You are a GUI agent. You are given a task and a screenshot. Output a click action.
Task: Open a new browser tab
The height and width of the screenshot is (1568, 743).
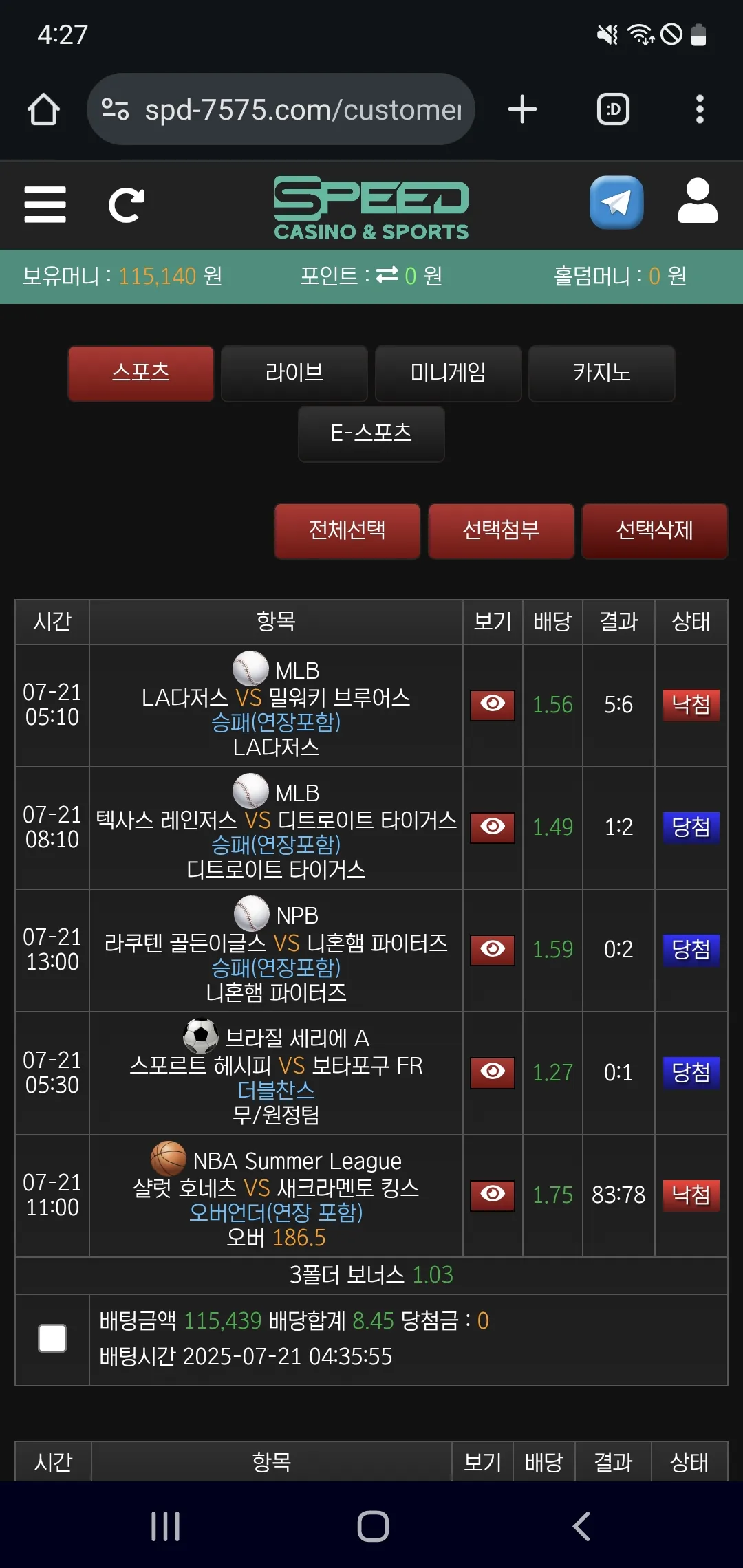click(523, 109)
